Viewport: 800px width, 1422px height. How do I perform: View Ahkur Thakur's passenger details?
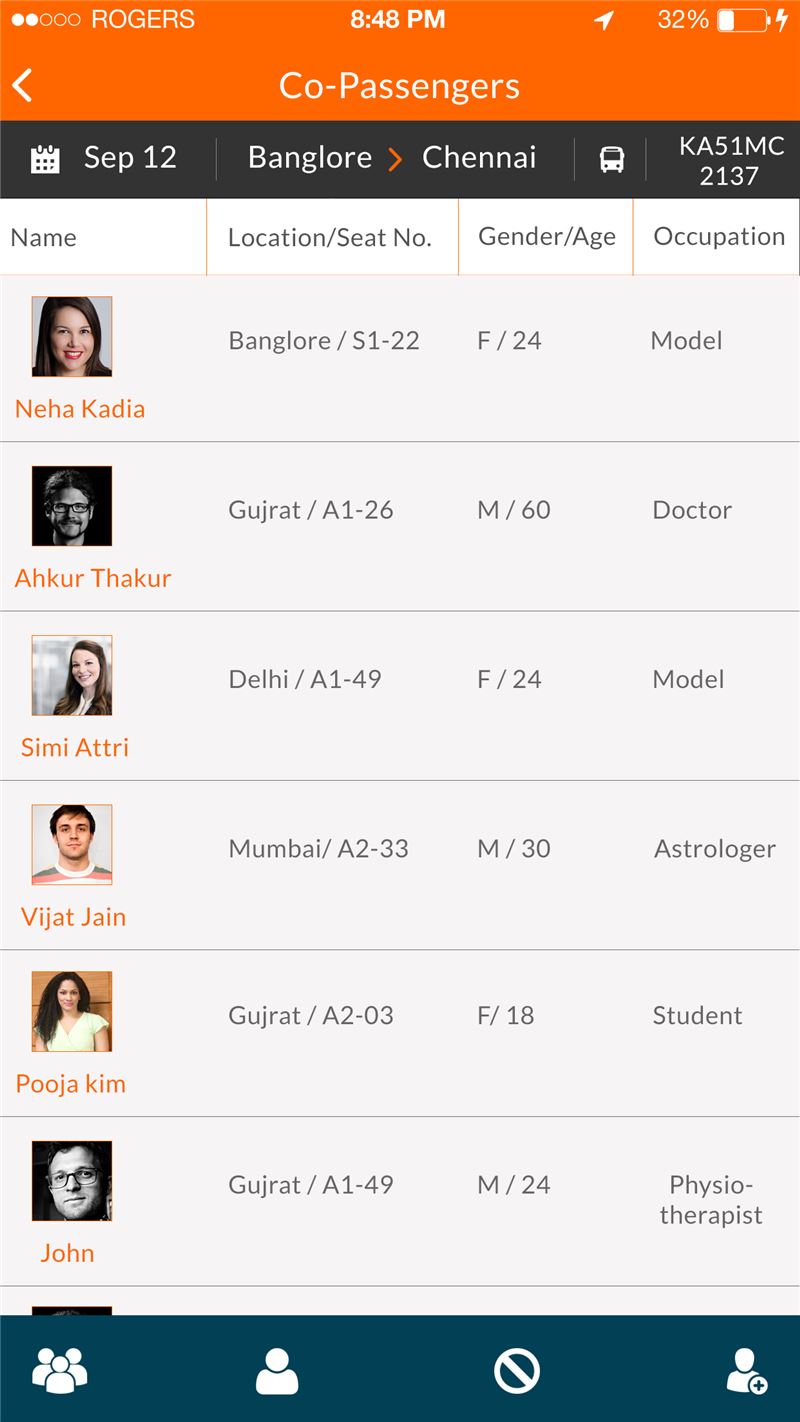(400, 527)
